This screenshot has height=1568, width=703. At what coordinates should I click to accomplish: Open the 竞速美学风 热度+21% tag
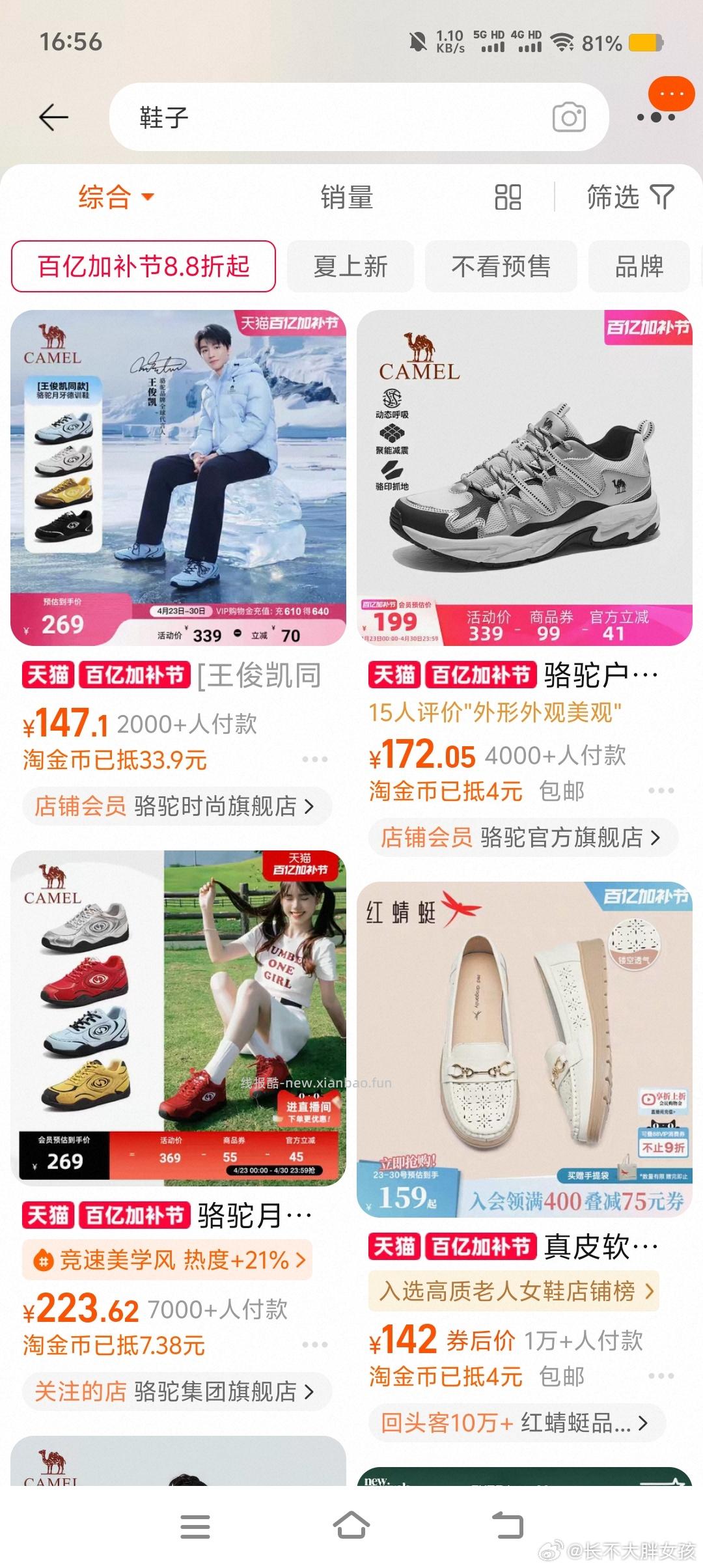(168, 1260)
